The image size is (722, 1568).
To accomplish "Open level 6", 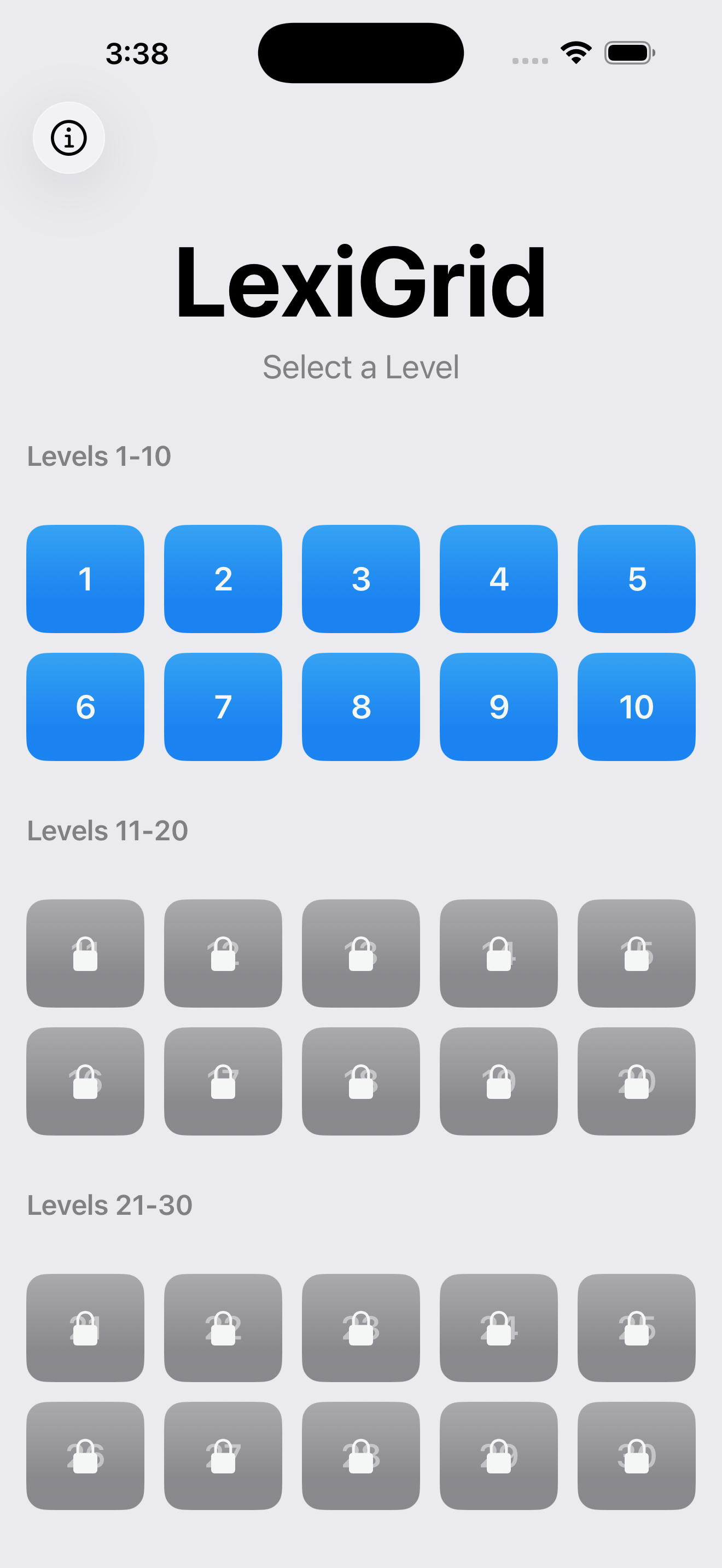I will click(x=85, y=707).
